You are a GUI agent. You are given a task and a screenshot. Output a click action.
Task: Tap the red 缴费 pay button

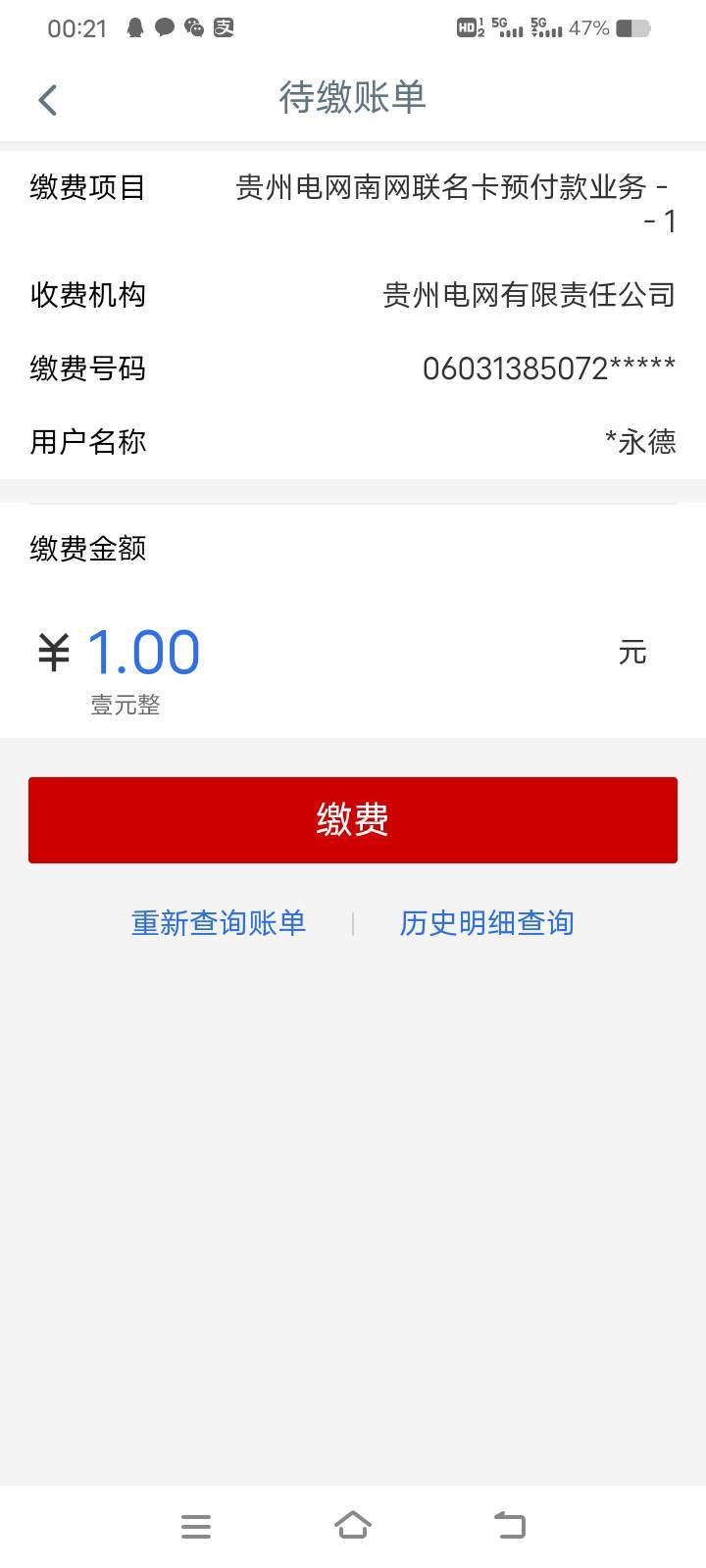click(x=353, y=820)
